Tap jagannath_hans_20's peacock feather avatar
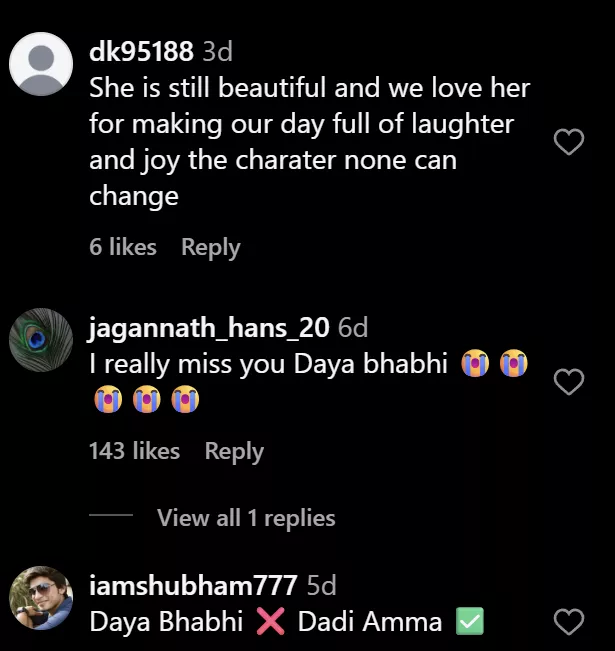 [41, 340]
